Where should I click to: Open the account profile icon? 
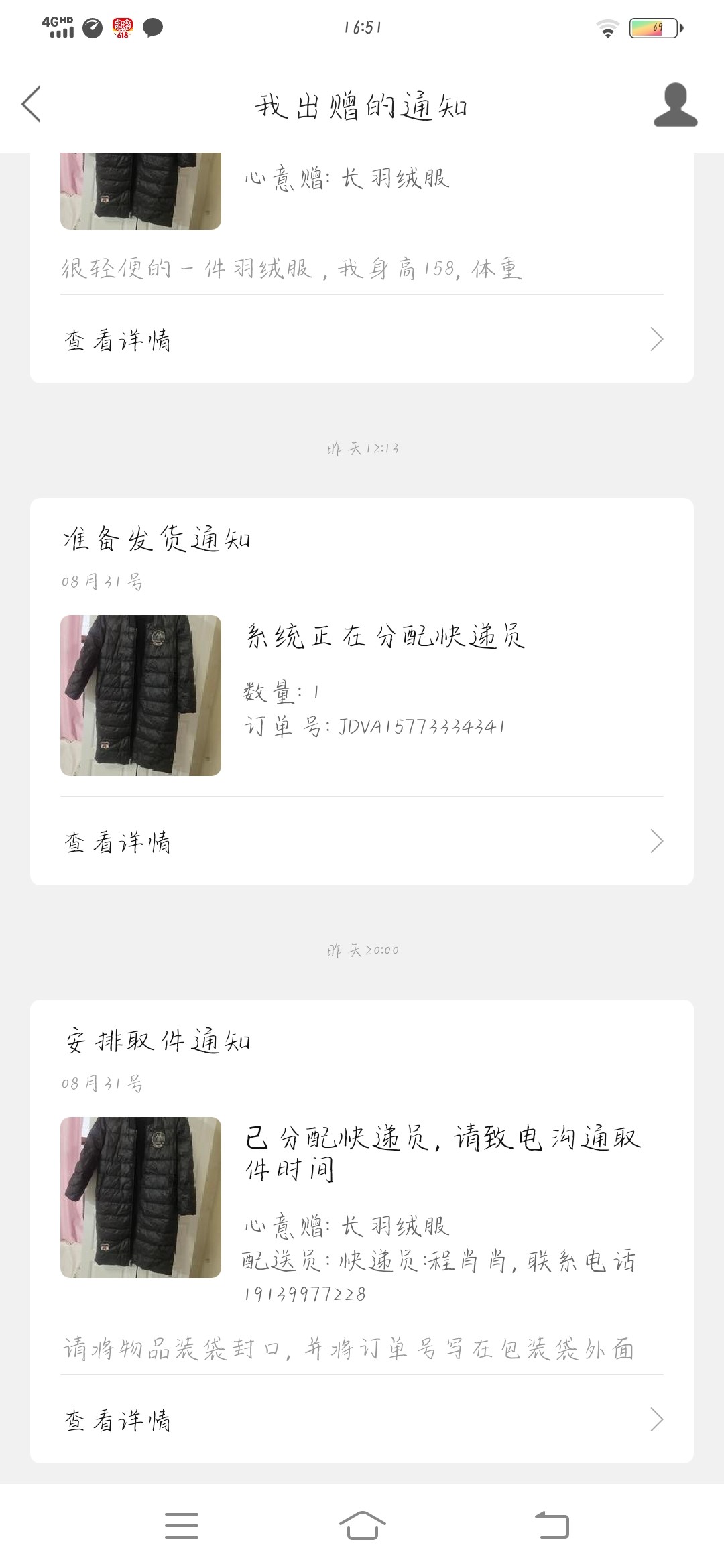coord(675,105)
